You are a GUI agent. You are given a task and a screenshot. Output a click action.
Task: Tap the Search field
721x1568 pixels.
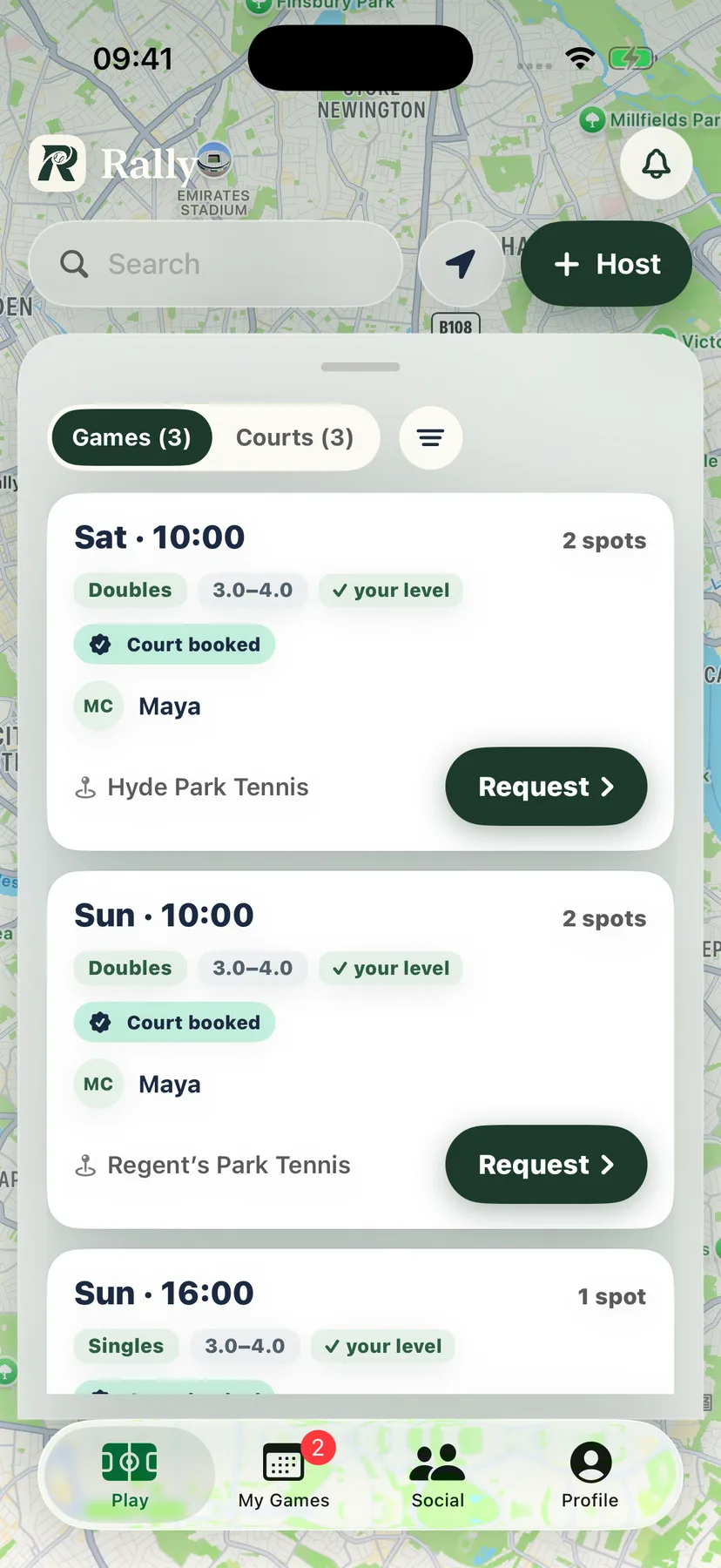[x=216, y=264]
